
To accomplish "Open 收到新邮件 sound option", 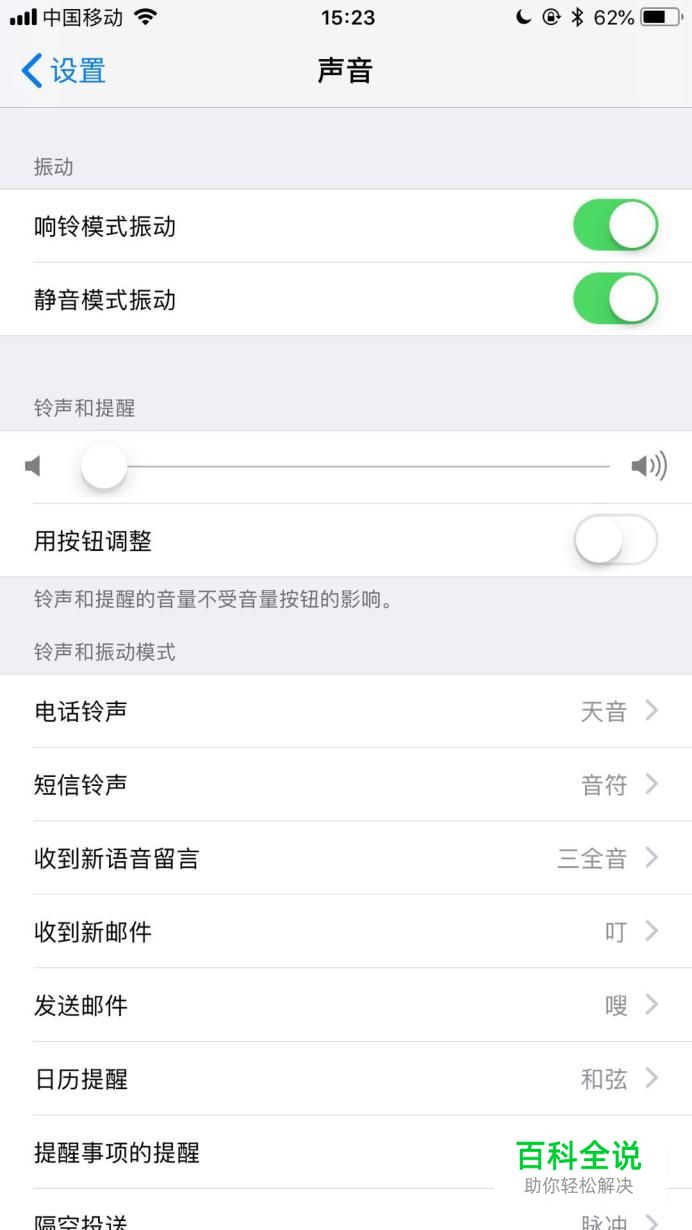I will 346,932.
